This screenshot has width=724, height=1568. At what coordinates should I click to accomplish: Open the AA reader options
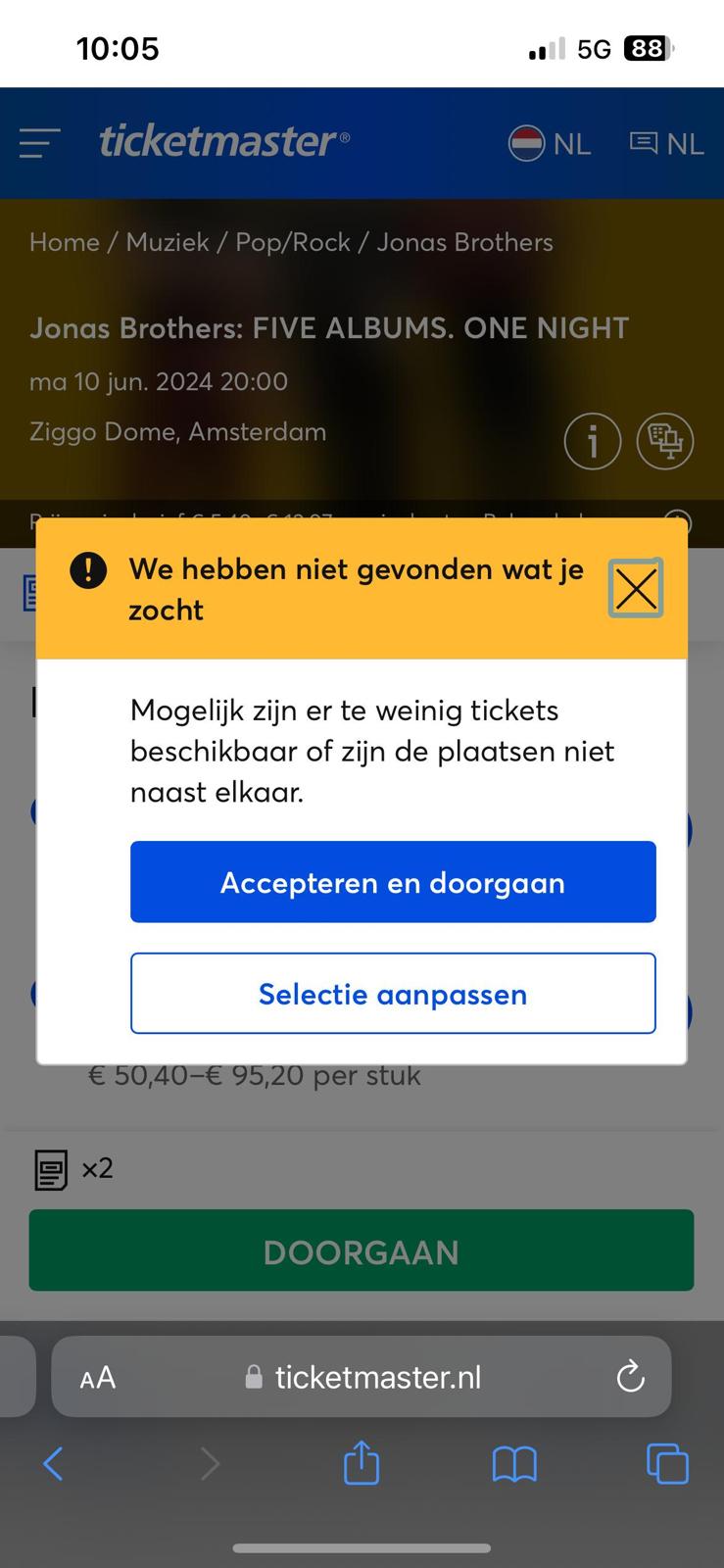tap(97, 1378)
